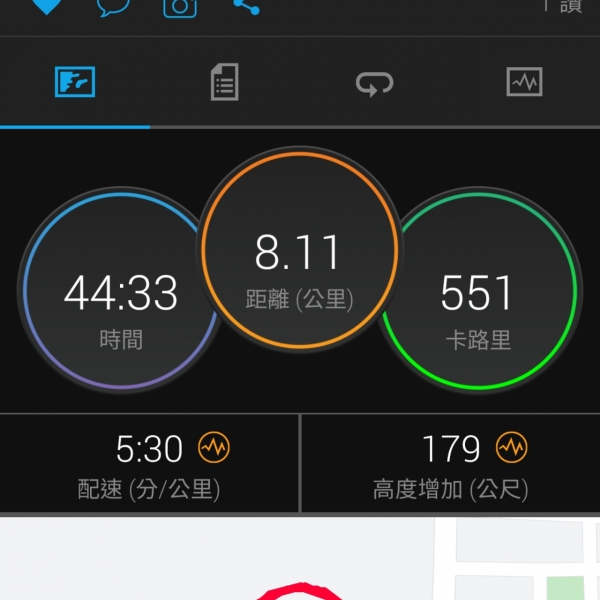The height and width of the screenshot is (600, 600).
Task: Switch to the activity overview tab
Action: coord(75,82)
